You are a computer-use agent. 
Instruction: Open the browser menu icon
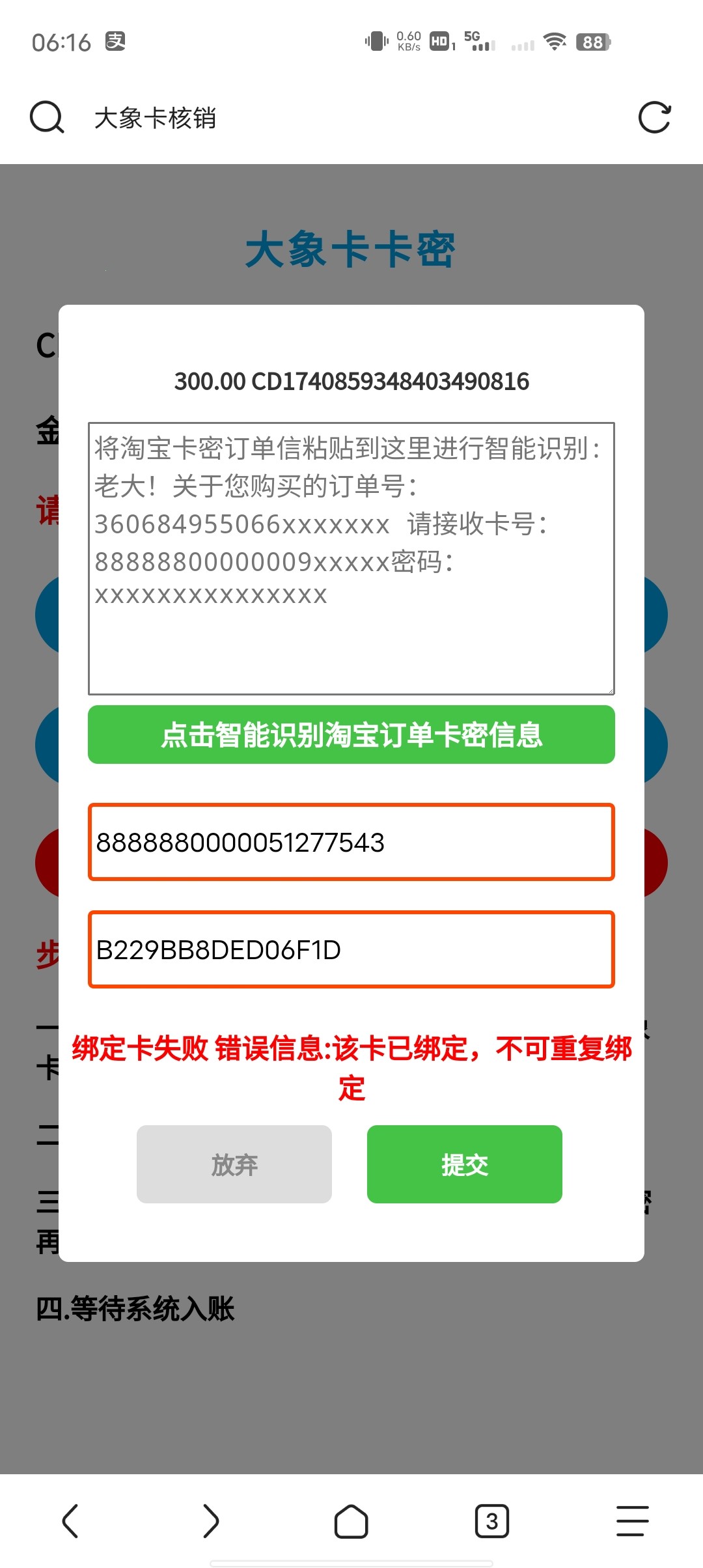coord(632,1521)
